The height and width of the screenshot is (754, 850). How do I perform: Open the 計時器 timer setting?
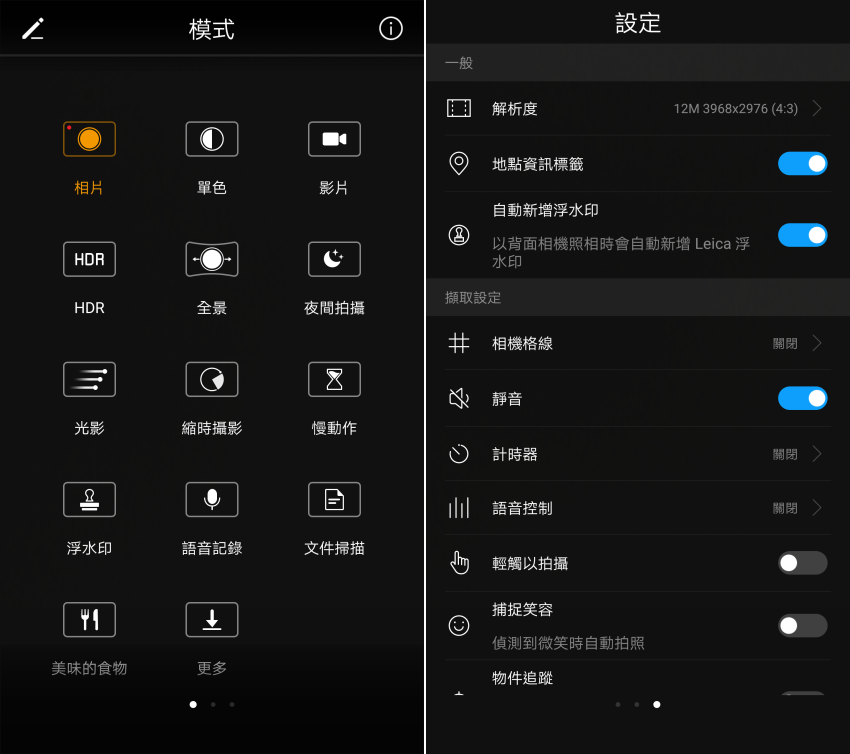[x=637, y=454]
